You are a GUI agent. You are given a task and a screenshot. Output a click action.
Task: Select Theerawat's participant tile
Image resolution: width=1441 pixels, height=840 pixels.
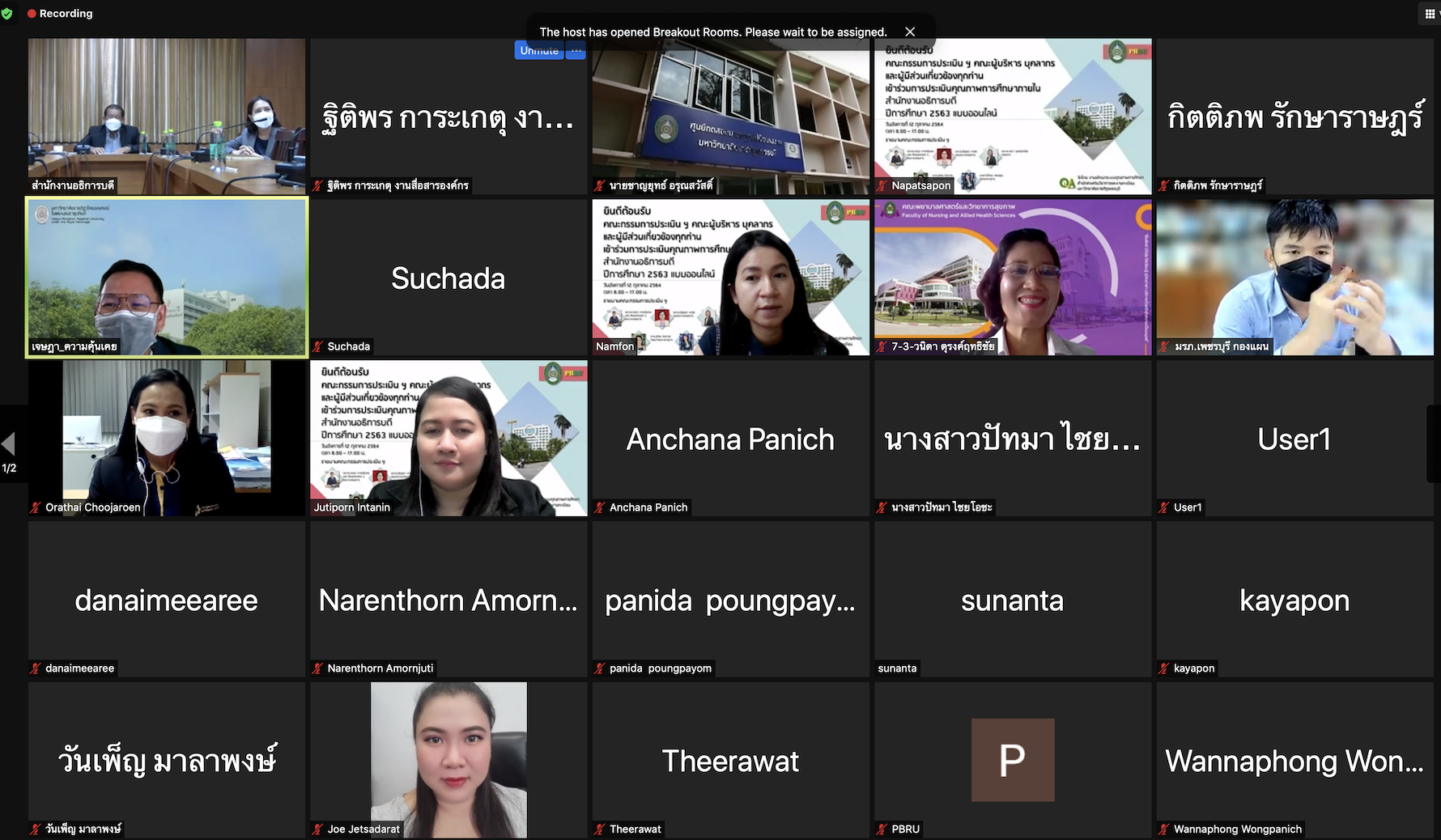[730, 759]
